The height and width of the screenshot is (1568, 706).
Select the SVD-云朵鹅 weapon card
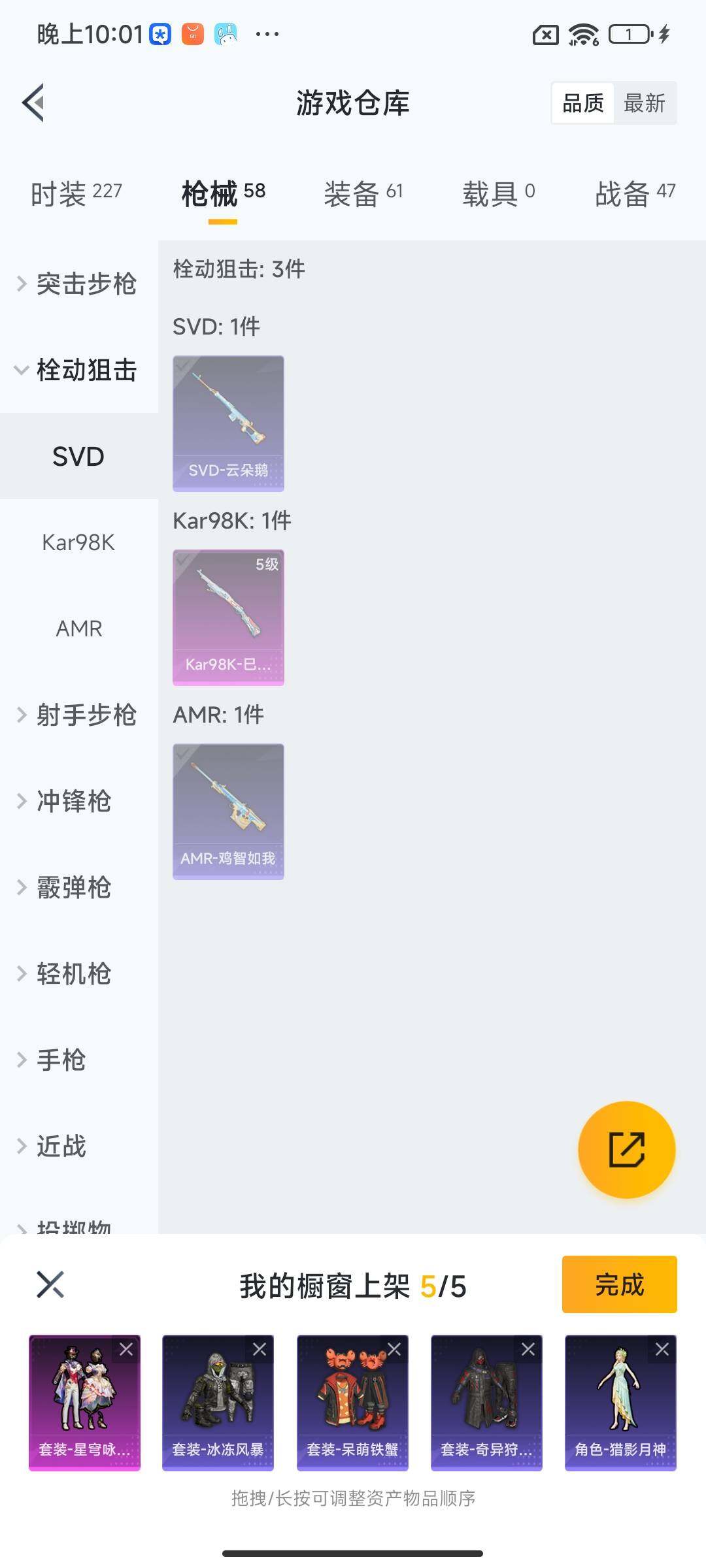(x=228, y=423)
